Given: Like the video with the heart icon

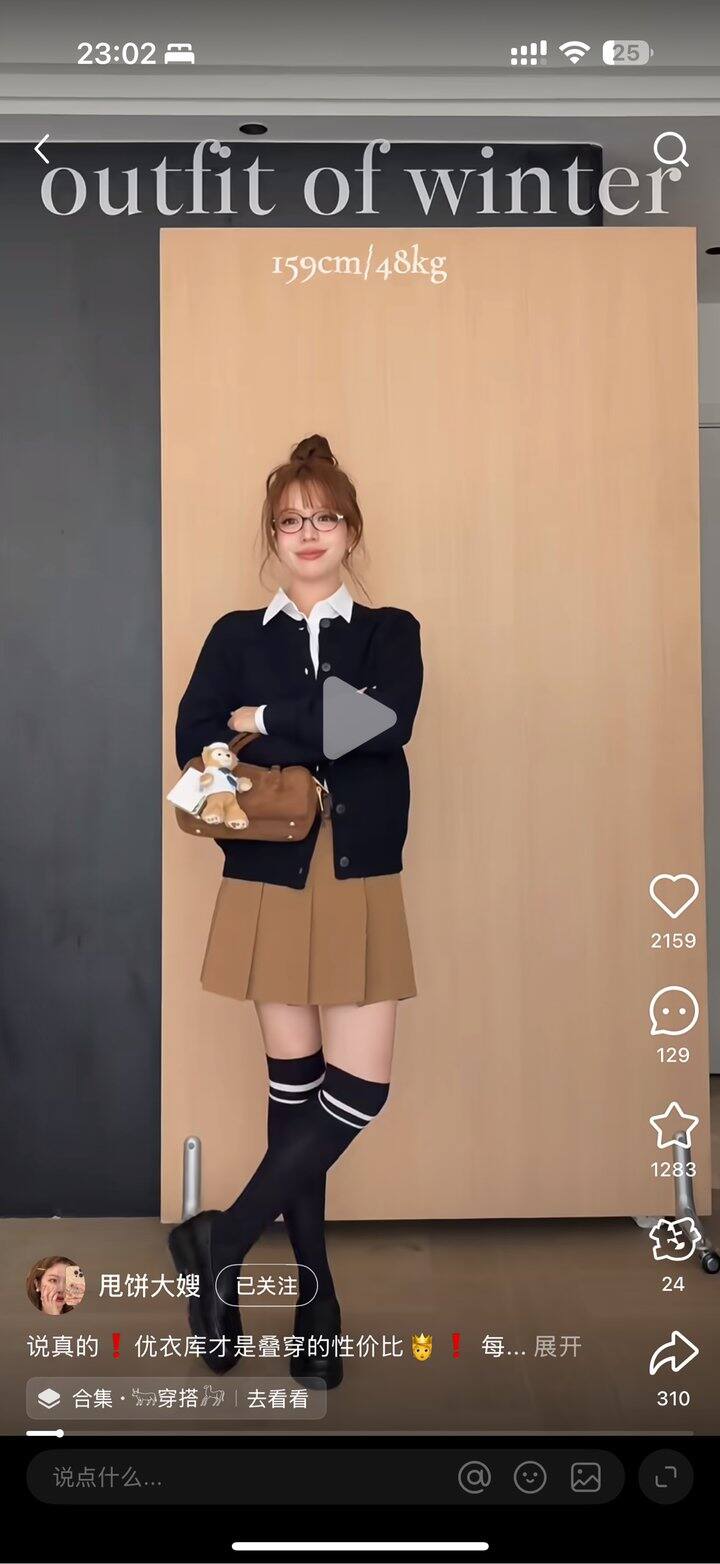Looking at the screenshot, I should coord(673,896).
